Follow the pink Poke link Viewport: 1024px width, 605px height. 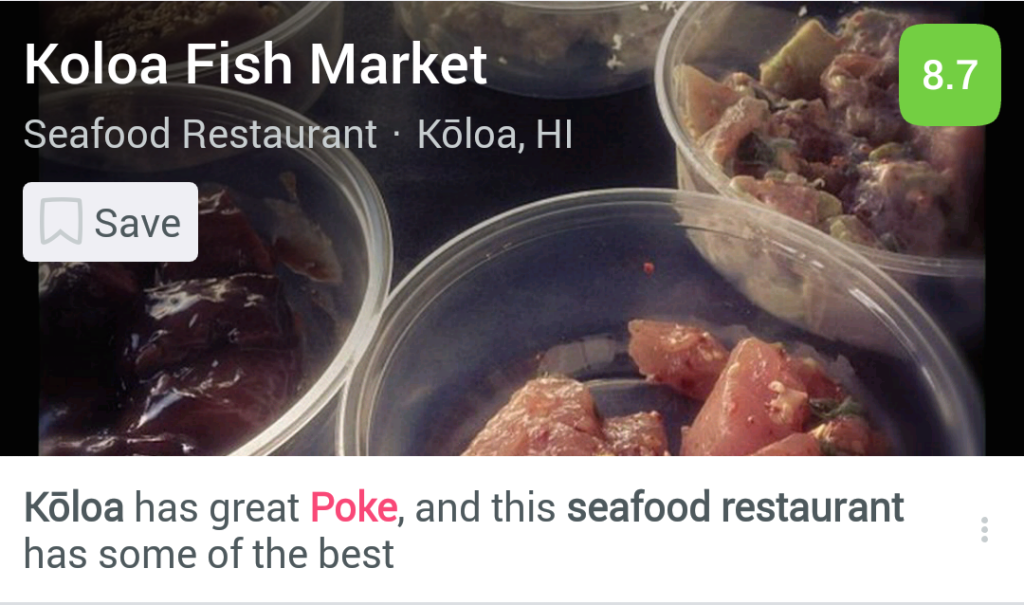(354, 508)
